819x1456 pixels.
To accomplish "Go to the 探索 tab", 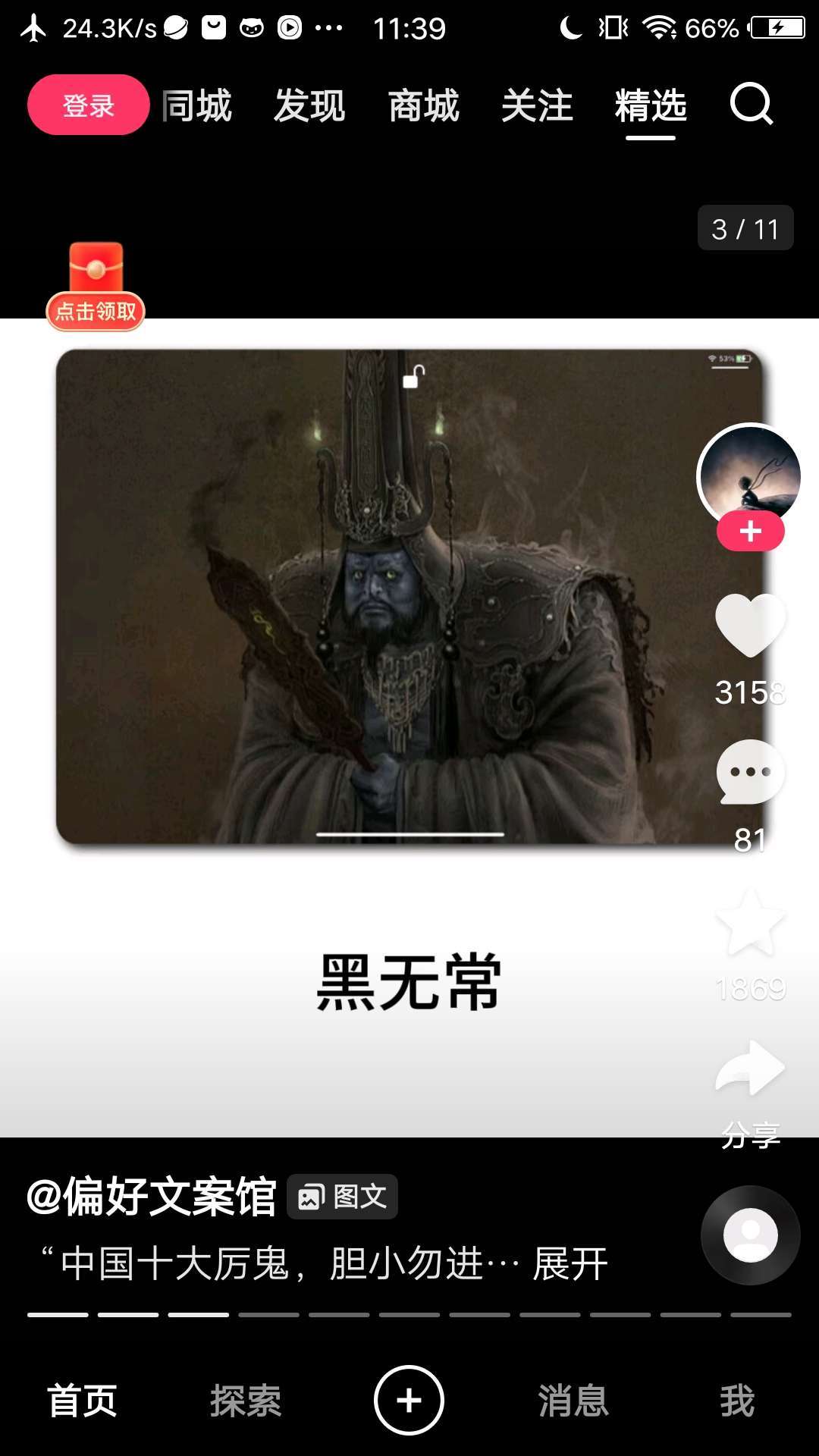I will 246,1401.
